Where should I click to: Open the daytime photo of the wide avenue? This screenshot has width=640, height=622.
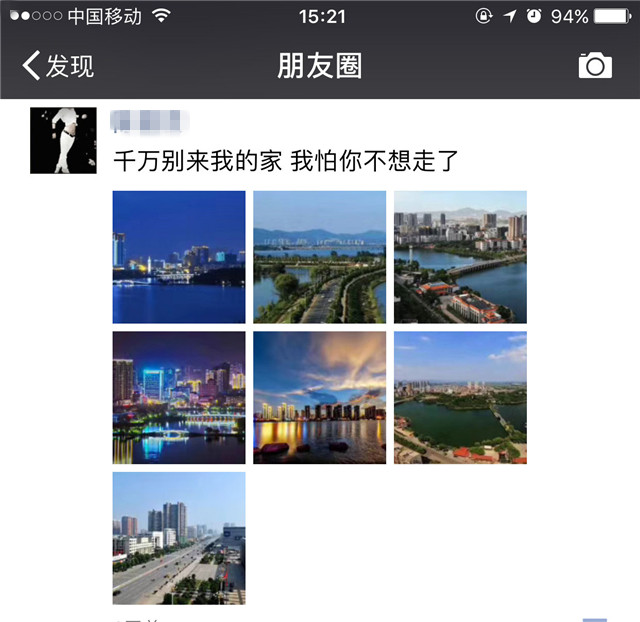(x=179, y=538)
